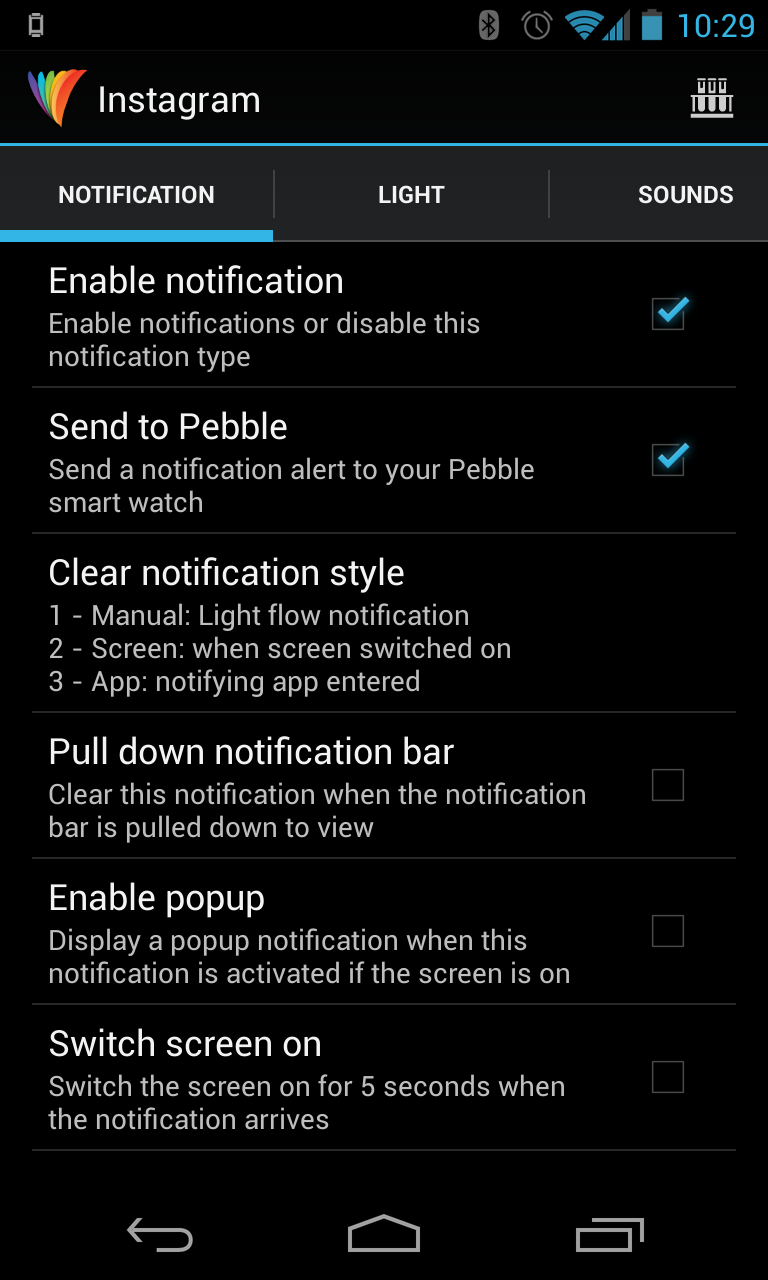Disable the Send to Pebble checkbox
The image size is (768, 1280).
tap(668, 459)
